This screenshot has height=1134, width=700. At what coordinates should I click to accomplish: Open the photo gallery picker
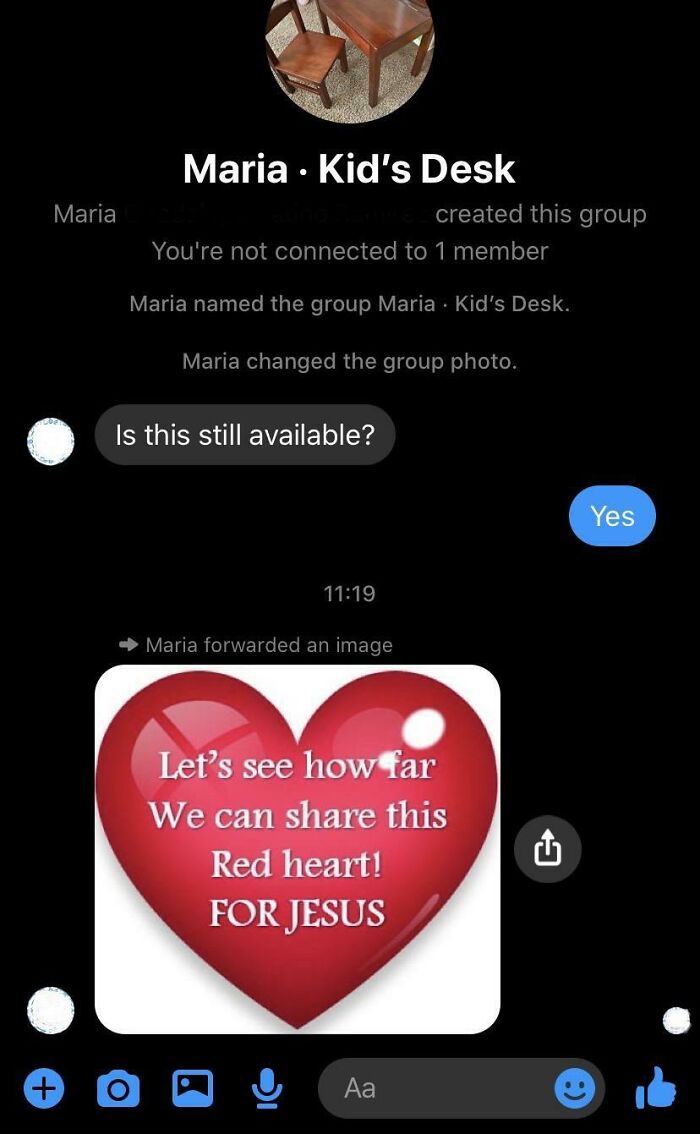tap(192, 1088)
